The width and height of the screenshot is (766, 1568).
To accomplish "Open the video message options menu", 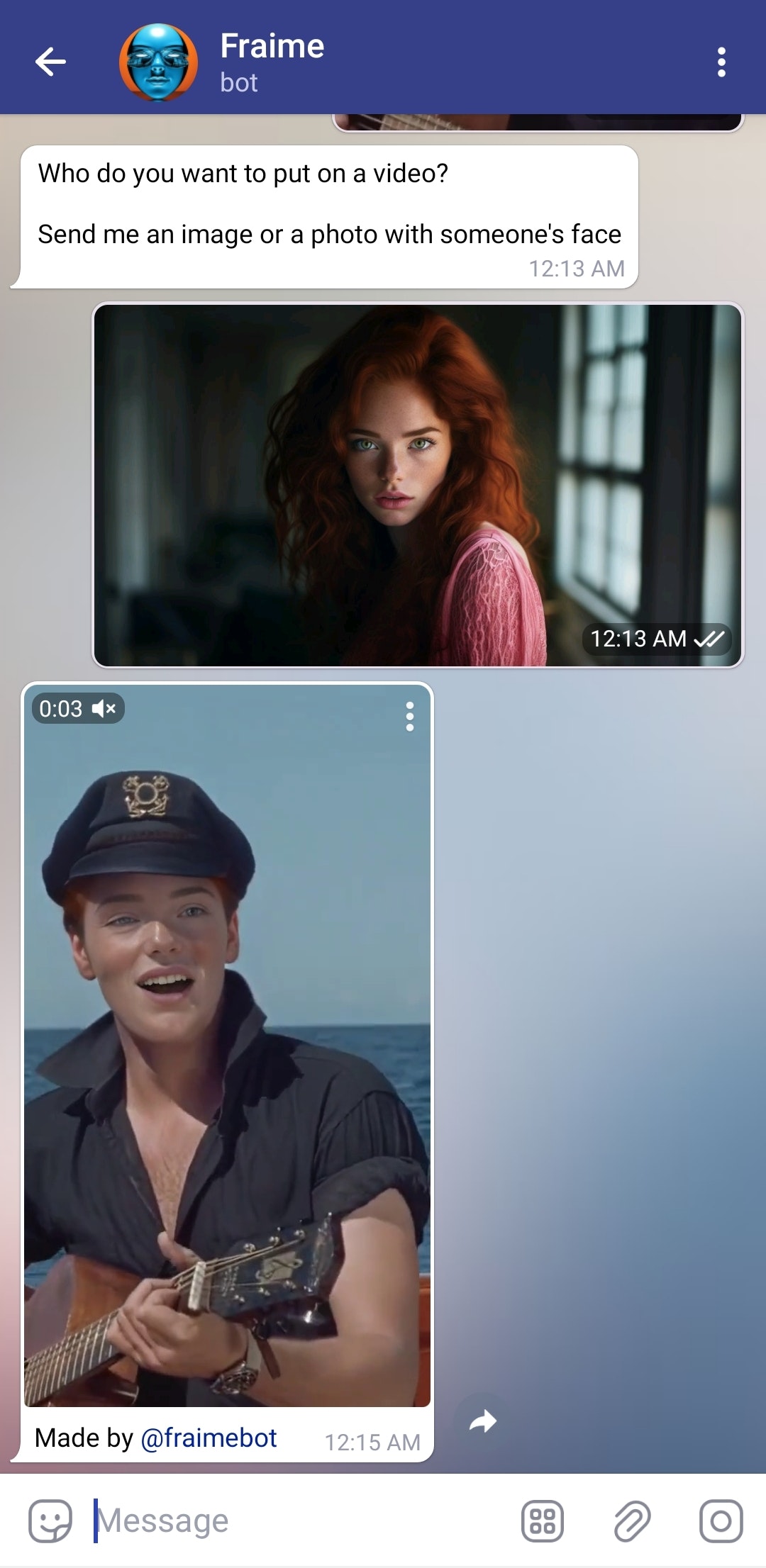I will point(409,717).
